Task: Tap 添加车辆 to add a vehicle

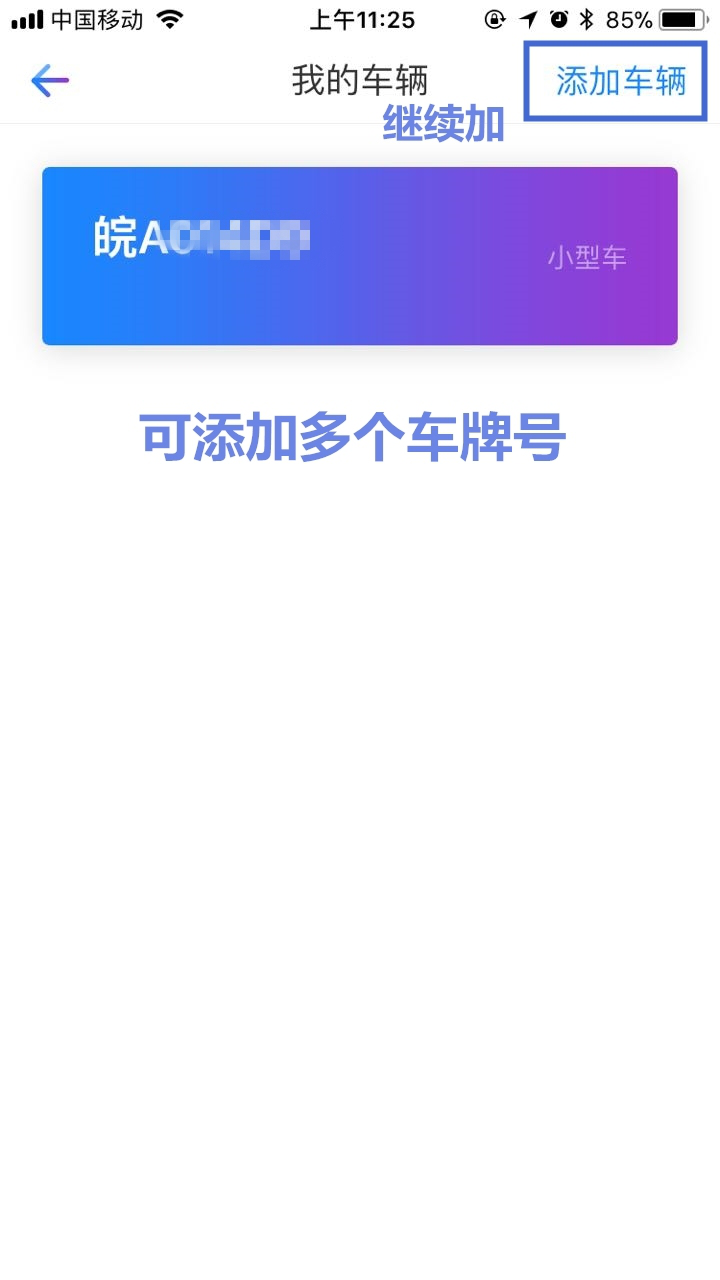Action: 621,82
